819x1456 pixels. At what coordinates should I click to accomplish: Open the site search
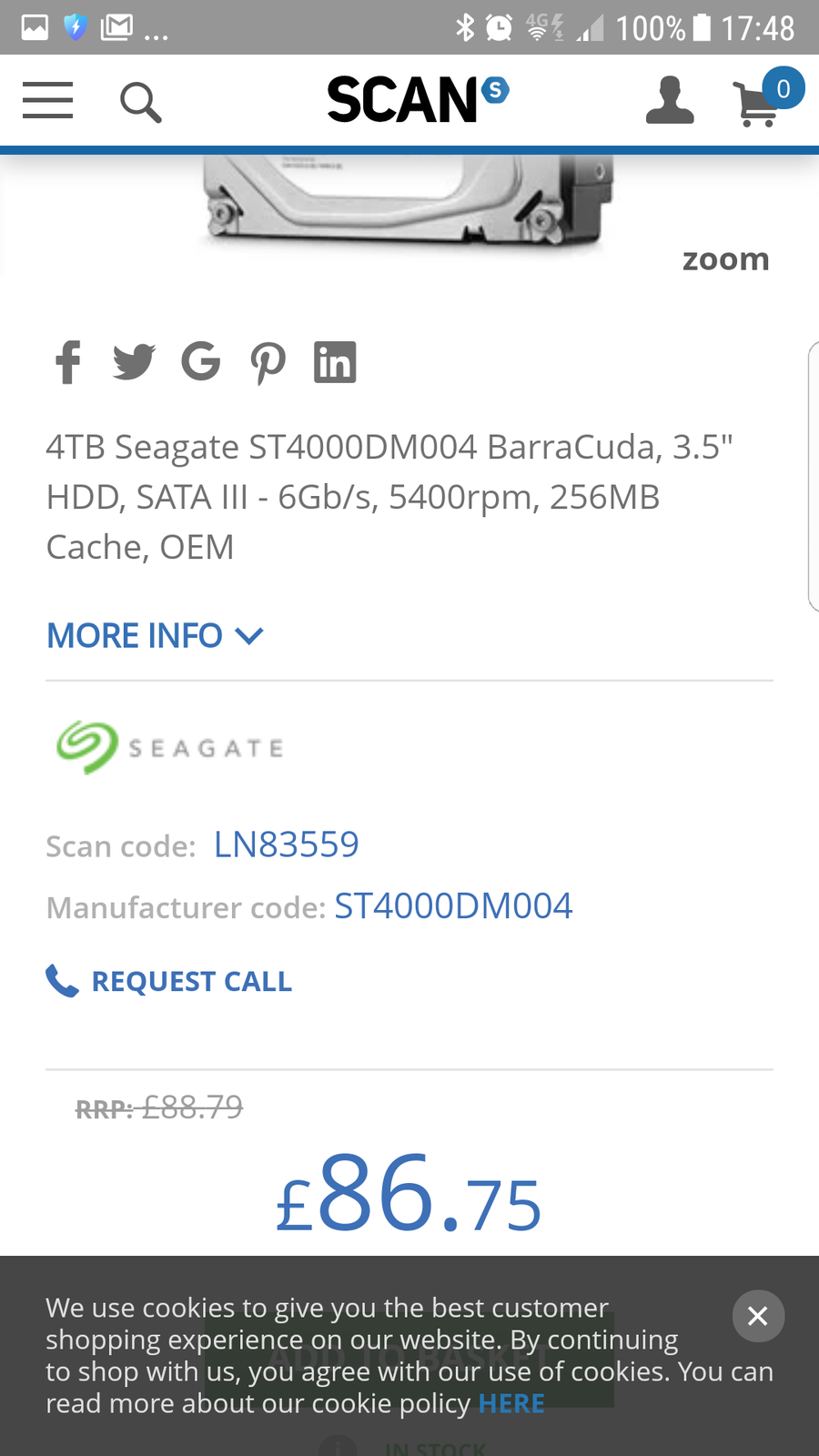(140, 102)
